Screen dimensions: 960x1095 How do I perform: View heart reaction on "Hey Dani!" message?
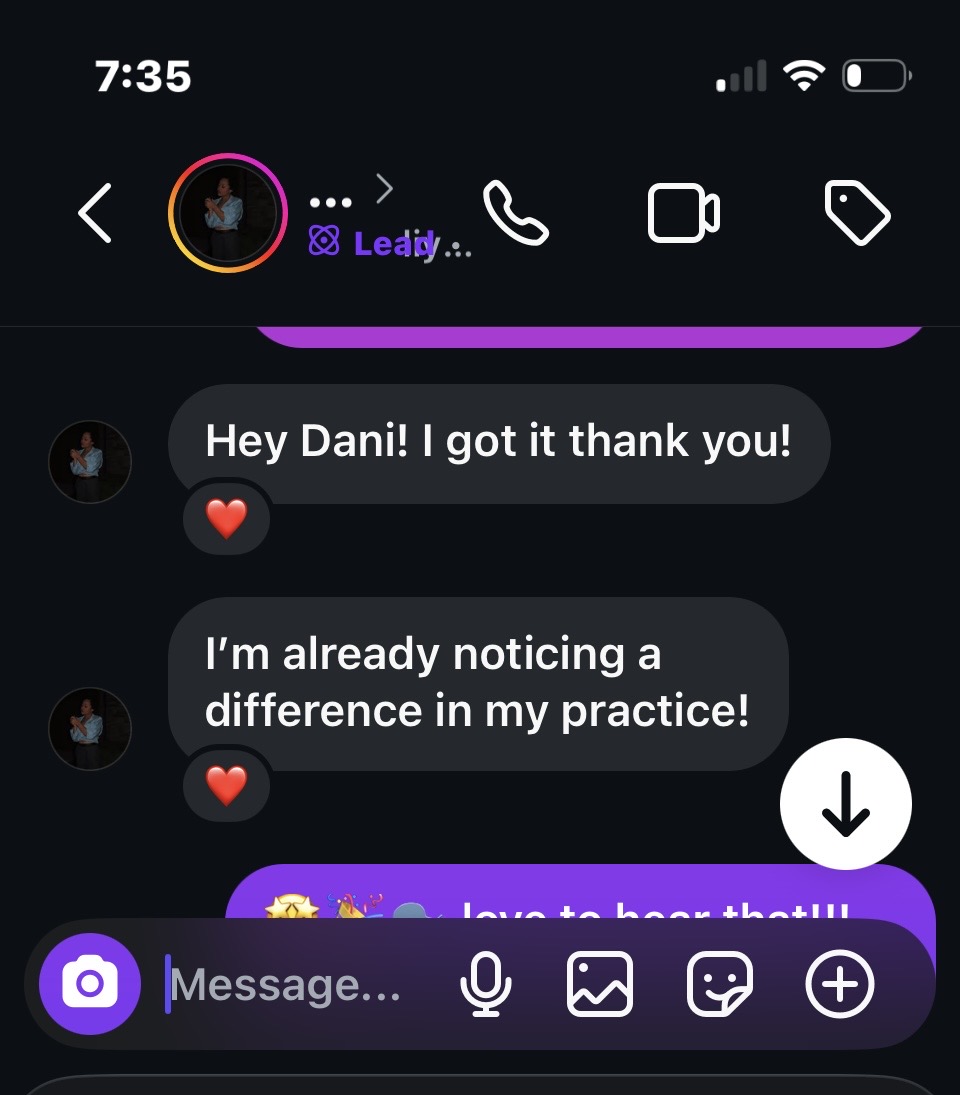pos(226,519)
